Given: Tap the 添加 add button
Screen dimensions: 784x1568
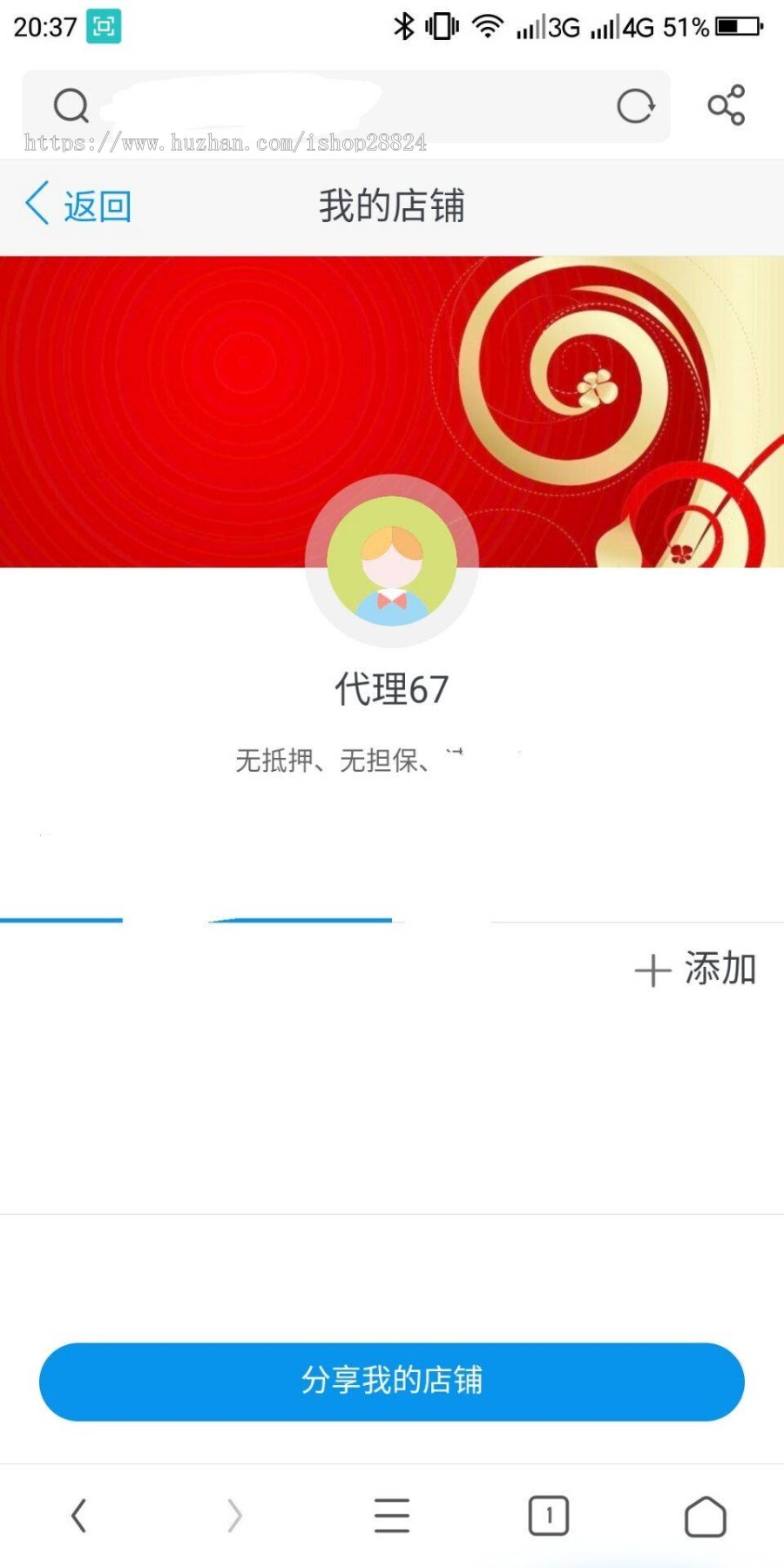Looking at the screenshot, I should point(695,970).
